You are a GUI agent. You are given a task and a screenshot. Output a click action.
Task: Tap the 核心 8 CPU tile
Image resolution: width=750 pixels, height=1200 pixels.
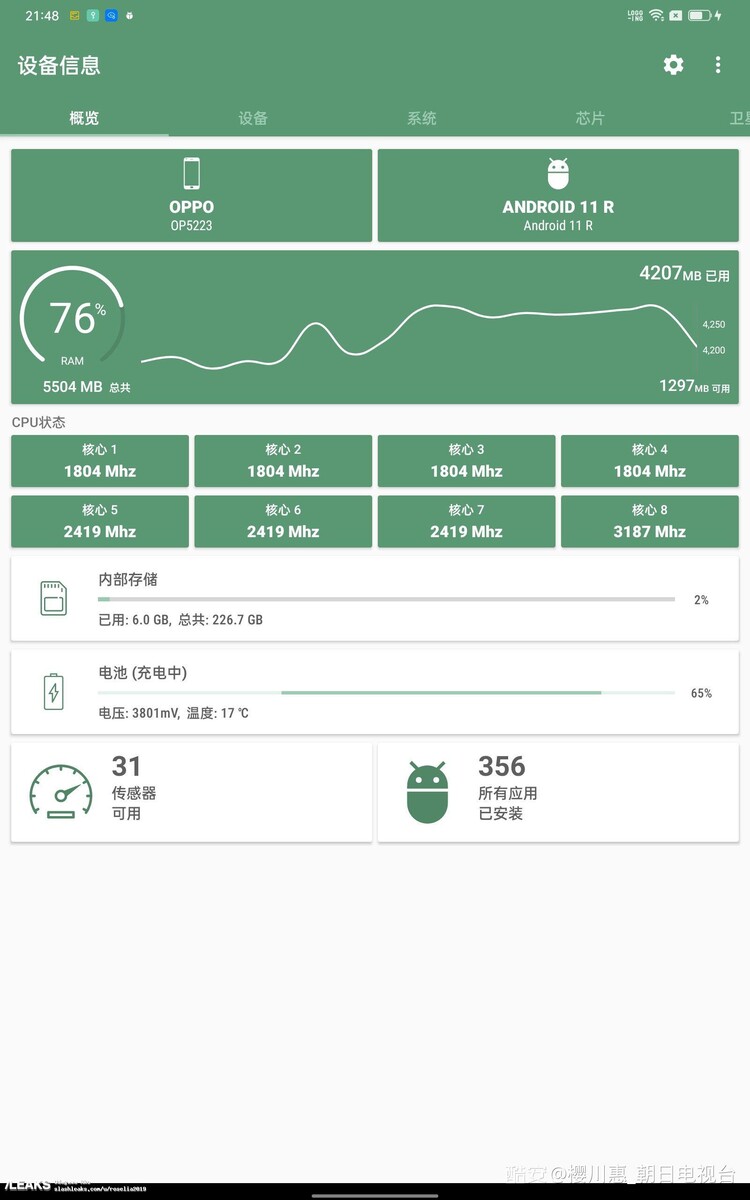(650, 522)
